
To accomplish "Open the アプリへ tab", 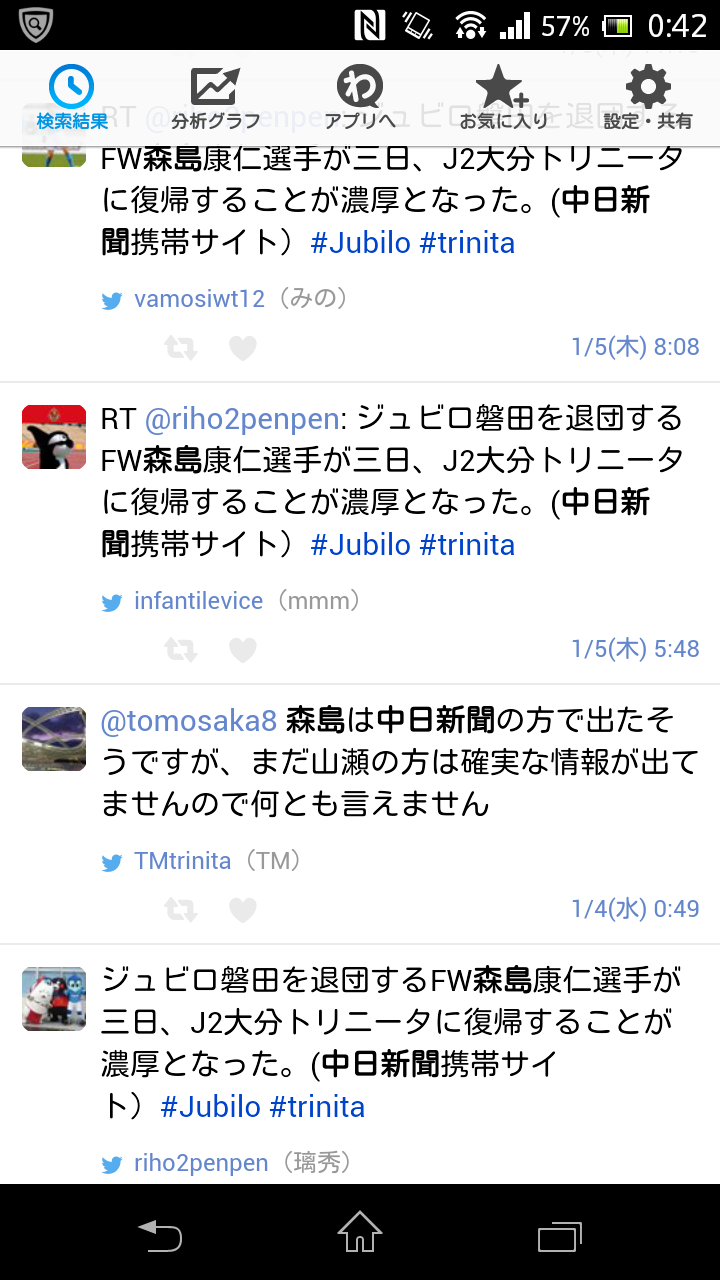I will (x=360, y=99).
